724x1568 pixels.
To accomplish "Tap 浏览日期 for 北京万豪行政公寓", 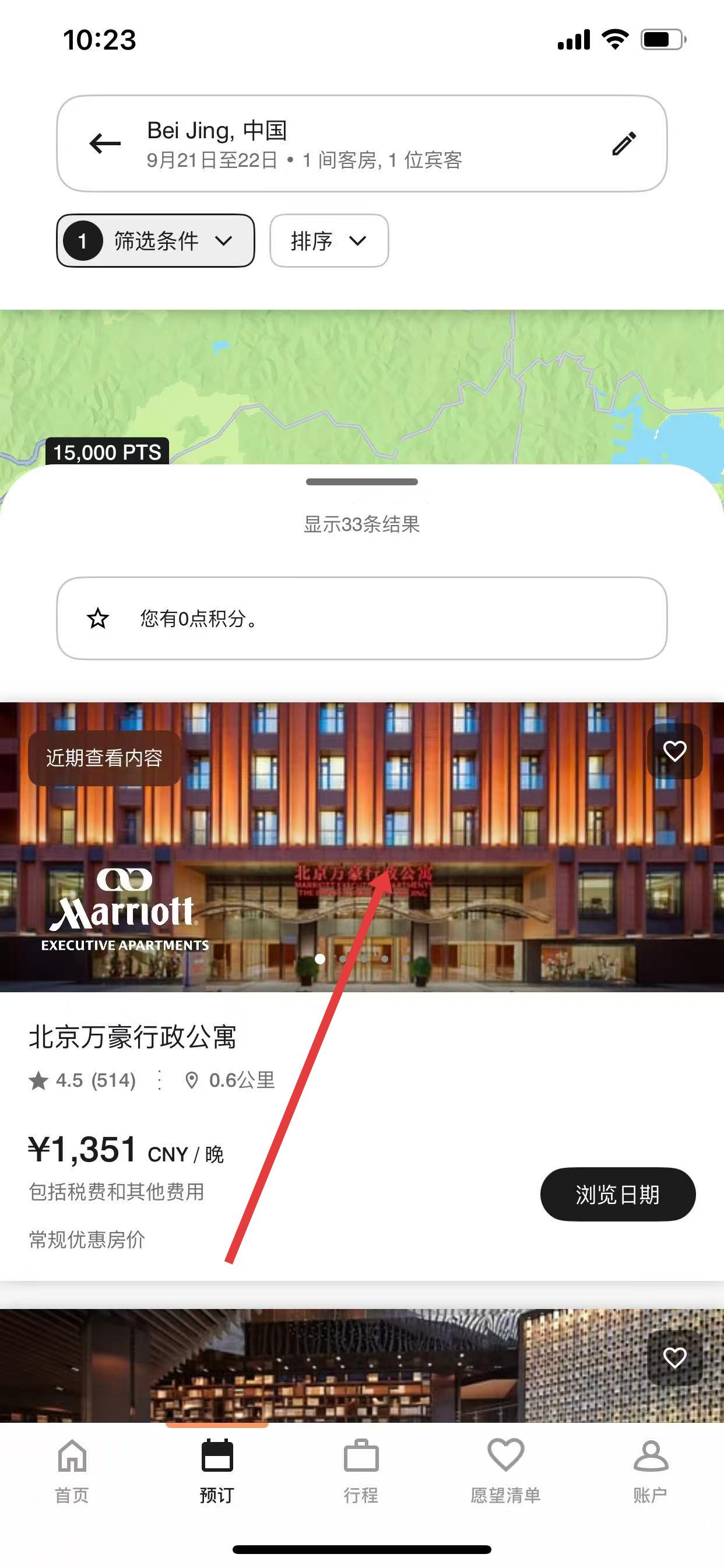I will 617,1194.
